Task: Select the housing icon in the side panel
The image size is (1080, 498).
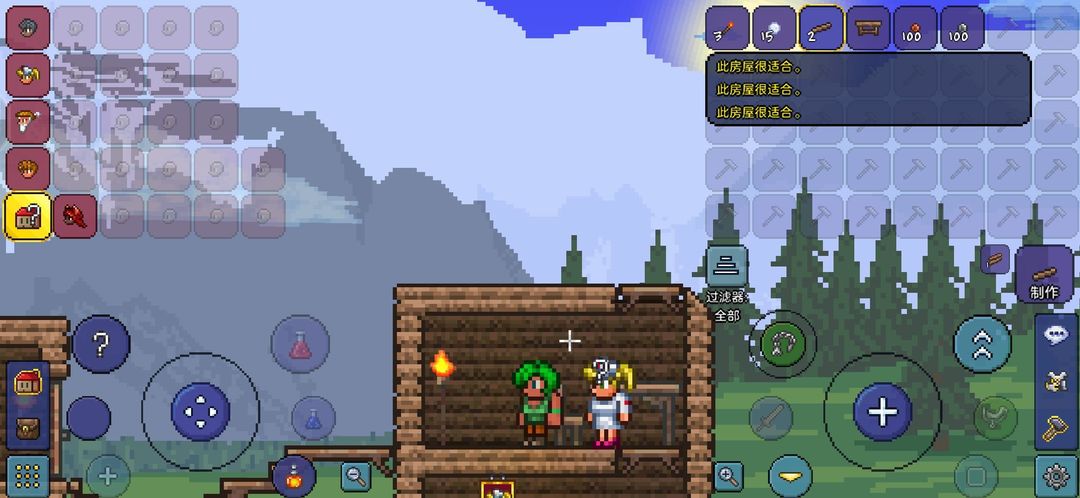Action: pos(28,382)
